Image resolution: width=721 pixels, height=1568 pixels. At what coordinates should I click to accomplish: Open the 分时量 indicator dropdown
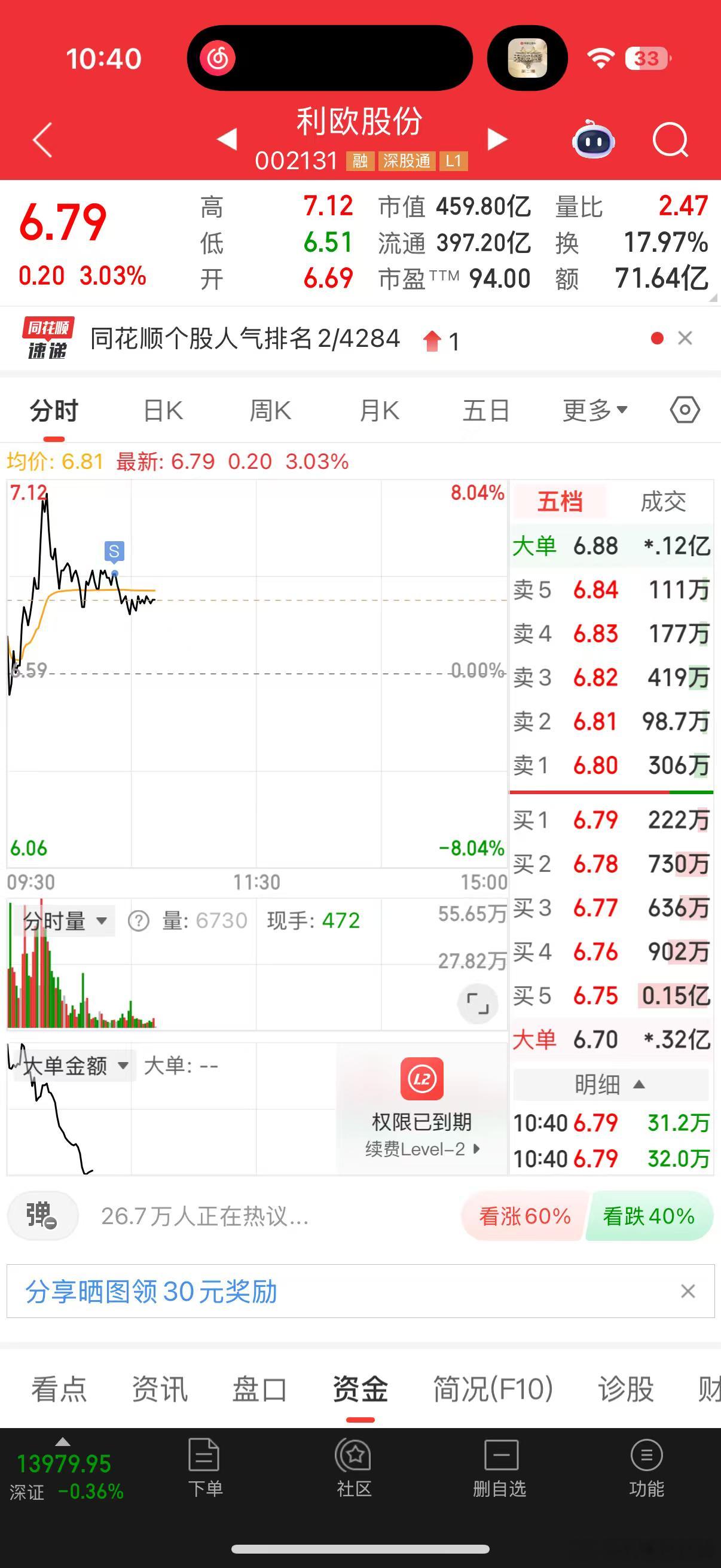tap(65, 920)
